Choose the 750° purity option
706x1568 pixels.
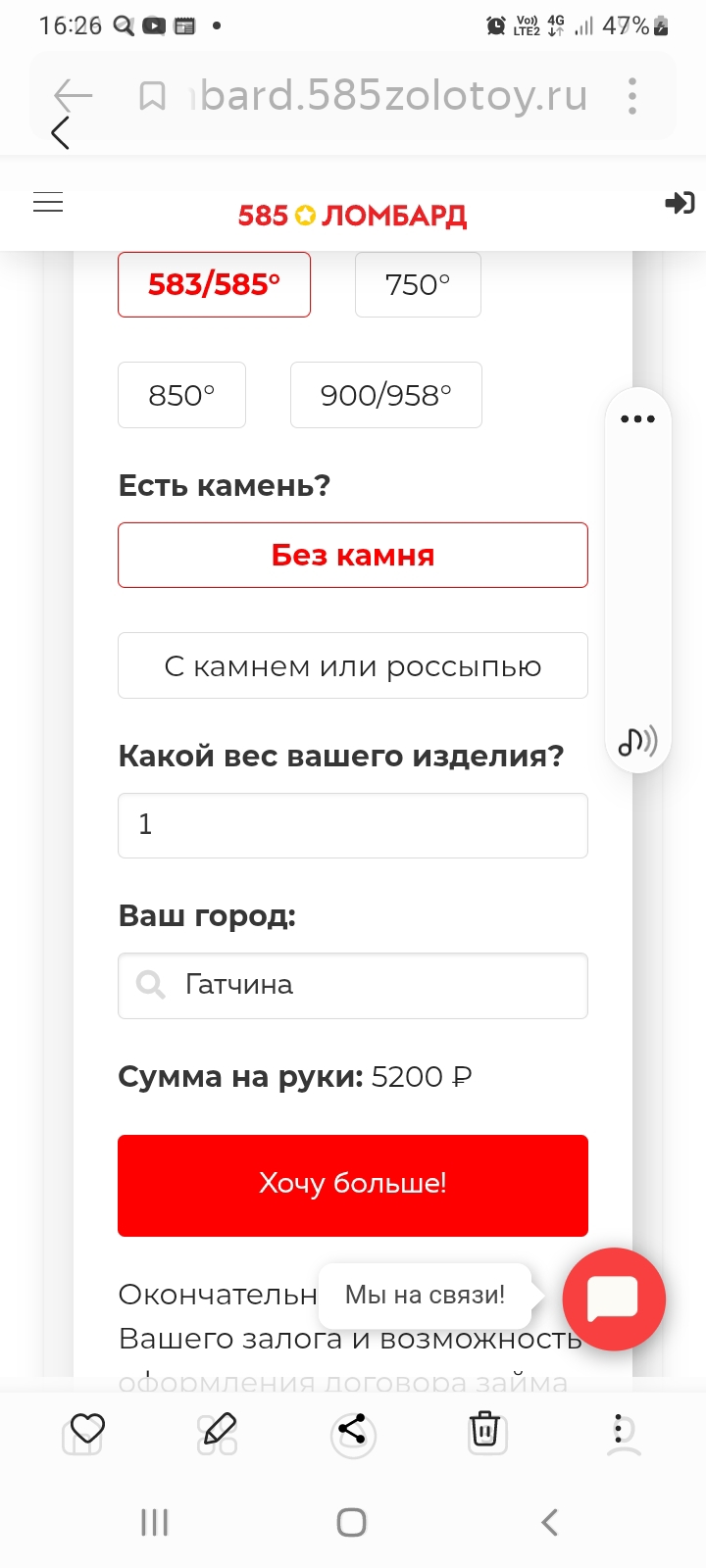point(418,285)
